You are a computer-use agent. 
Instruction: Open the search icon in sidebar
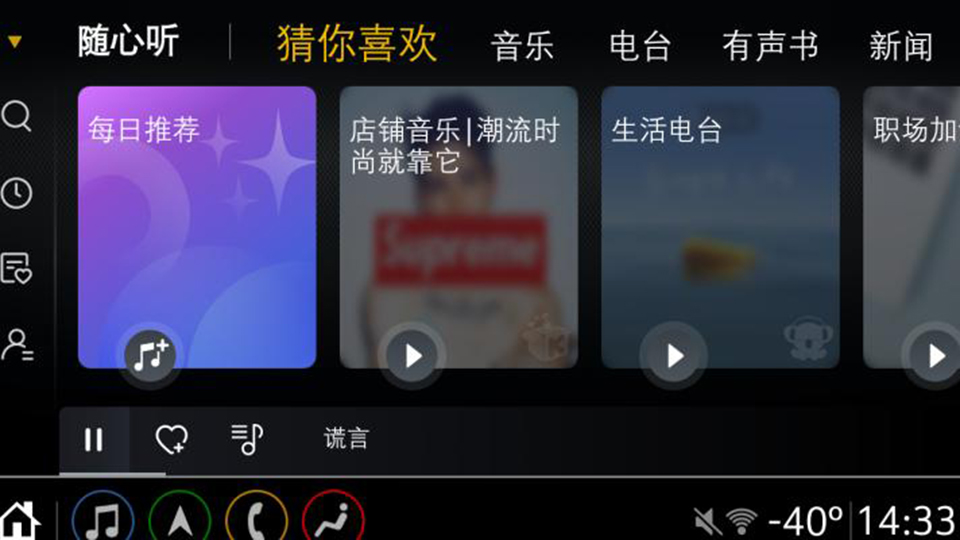coord(17,117)
